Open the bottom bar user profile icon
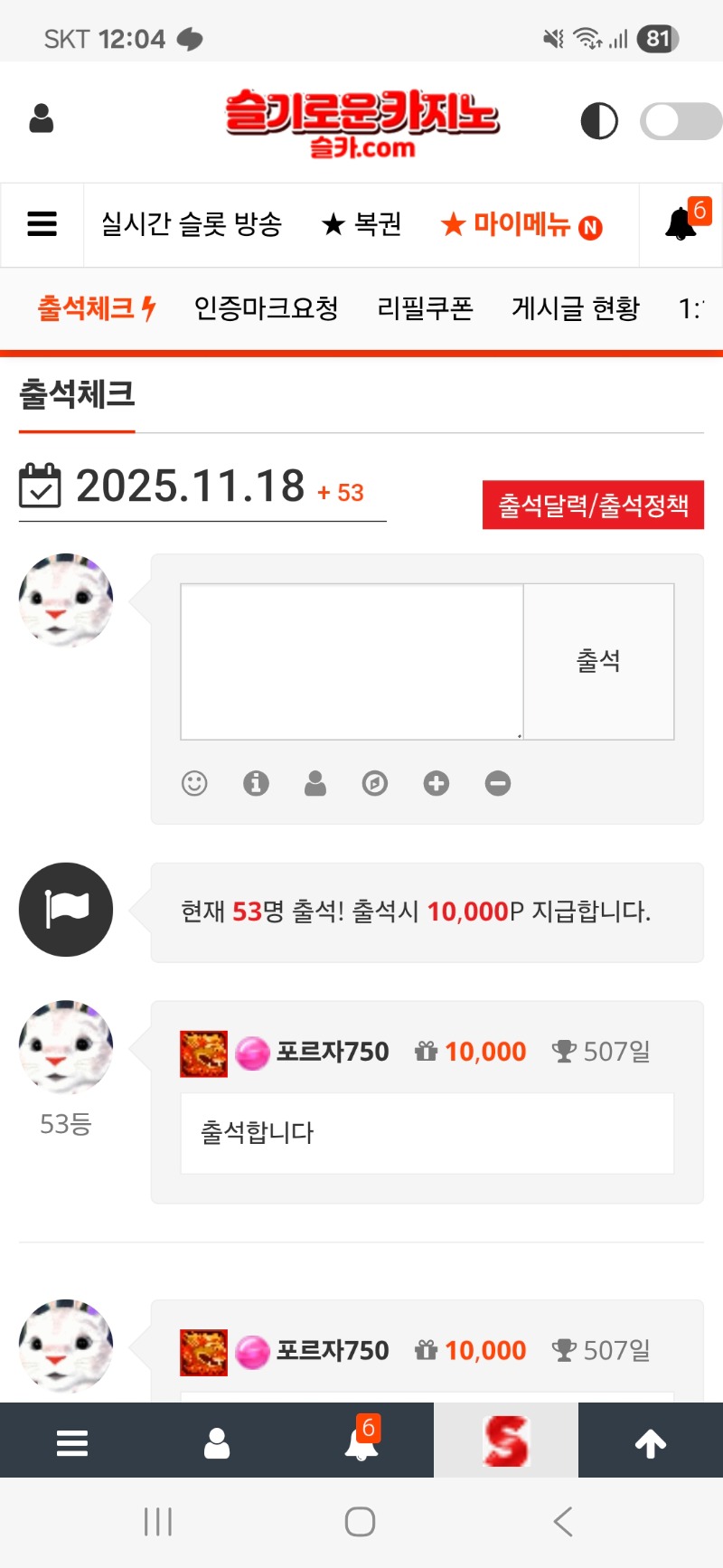The image size is (723, 1568). (x=217, y=1442)
